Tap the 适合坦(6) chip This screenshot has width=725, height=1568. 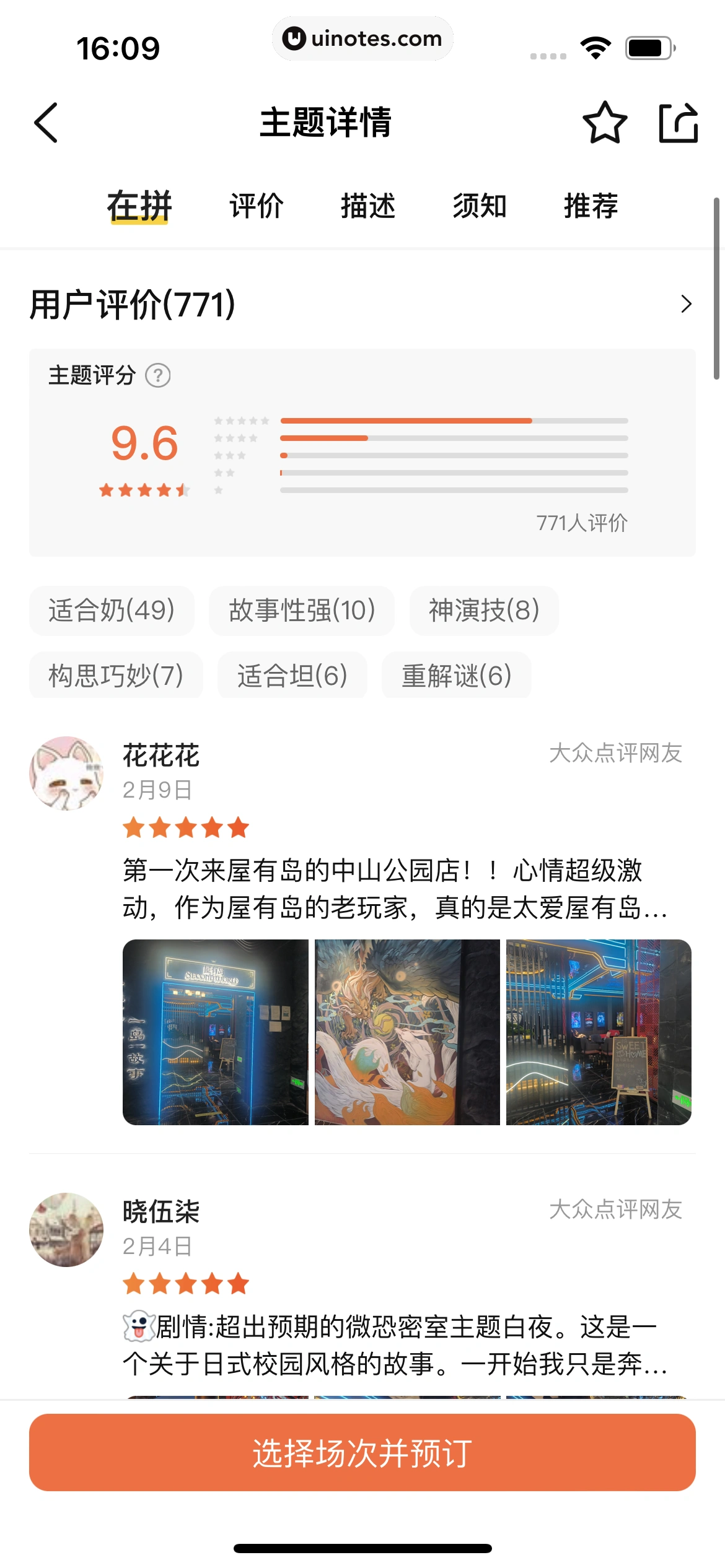tap(292, 676)
